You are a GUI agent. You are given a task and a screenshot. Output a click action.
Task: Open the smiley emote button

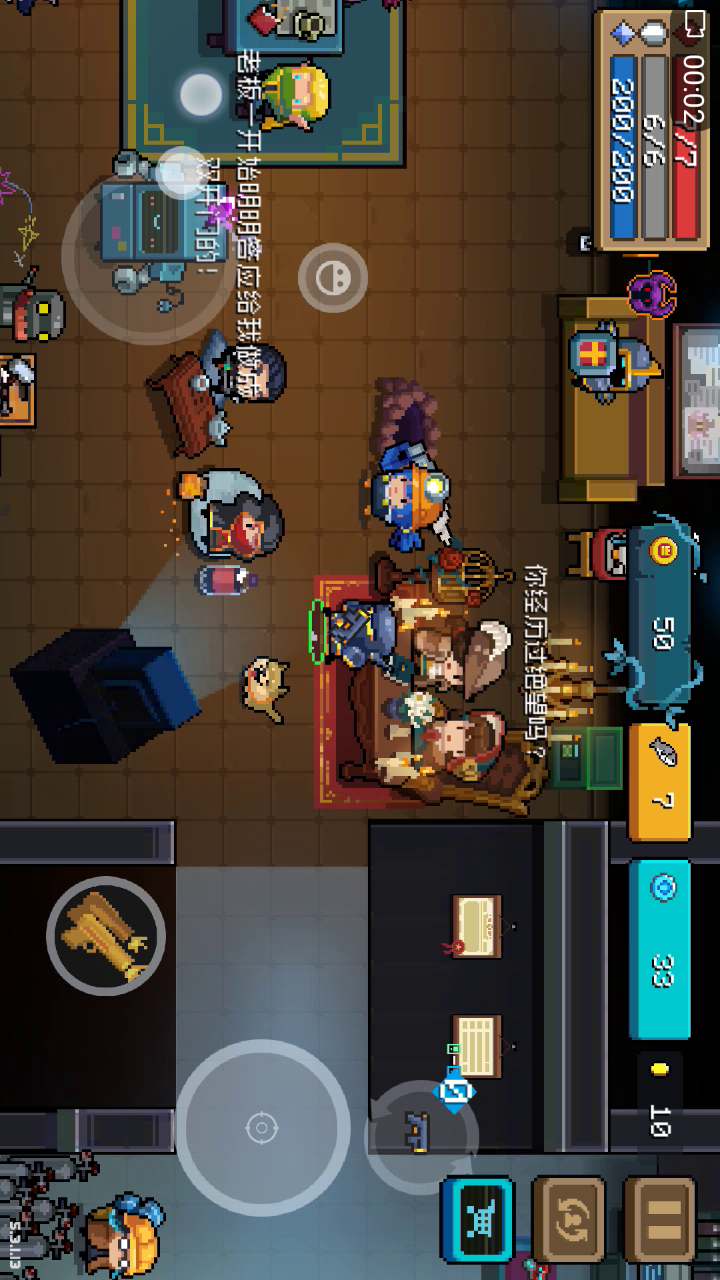tap(333, 277)
